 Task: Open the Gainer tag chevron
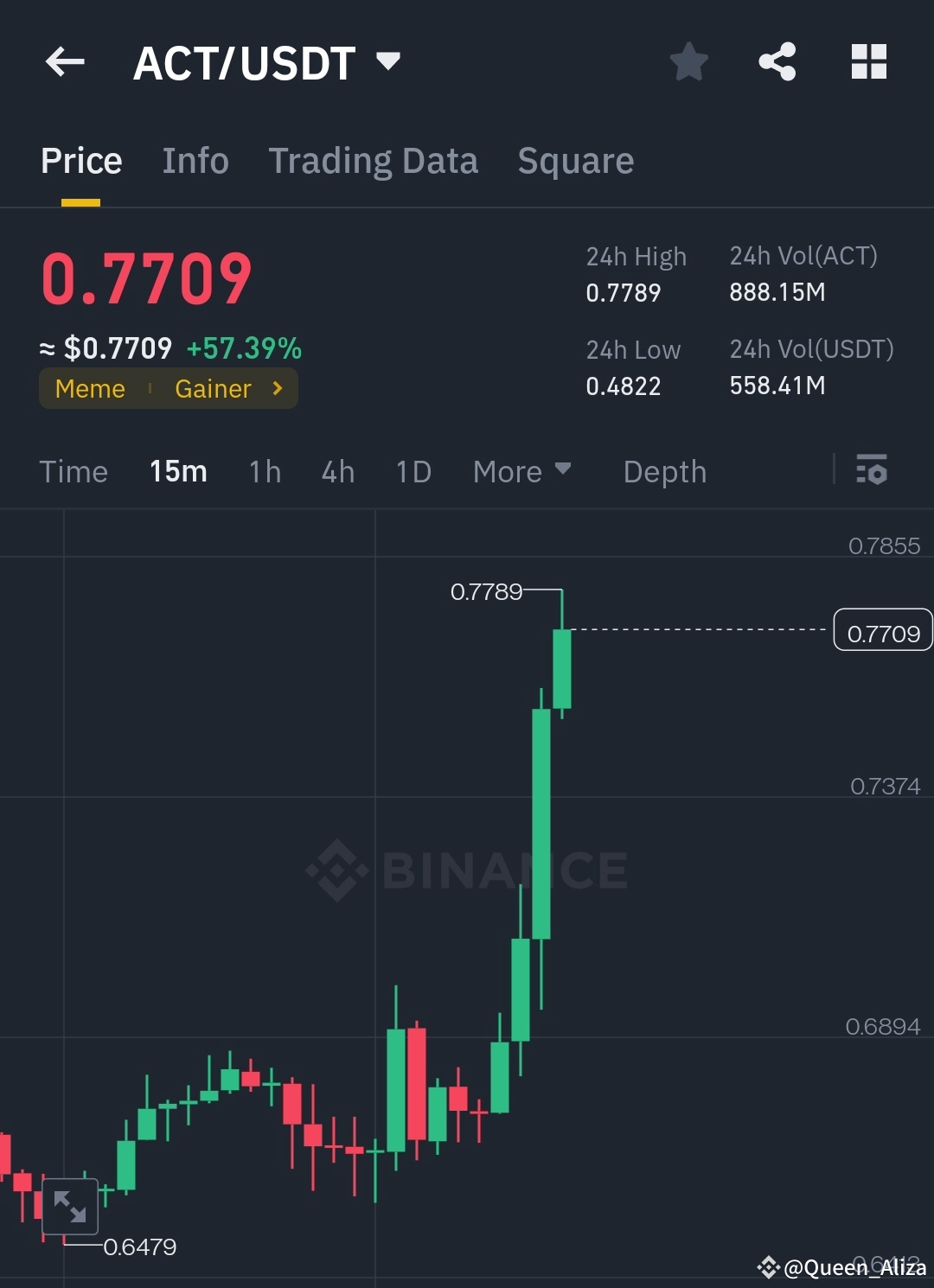(x=278, y=388)
